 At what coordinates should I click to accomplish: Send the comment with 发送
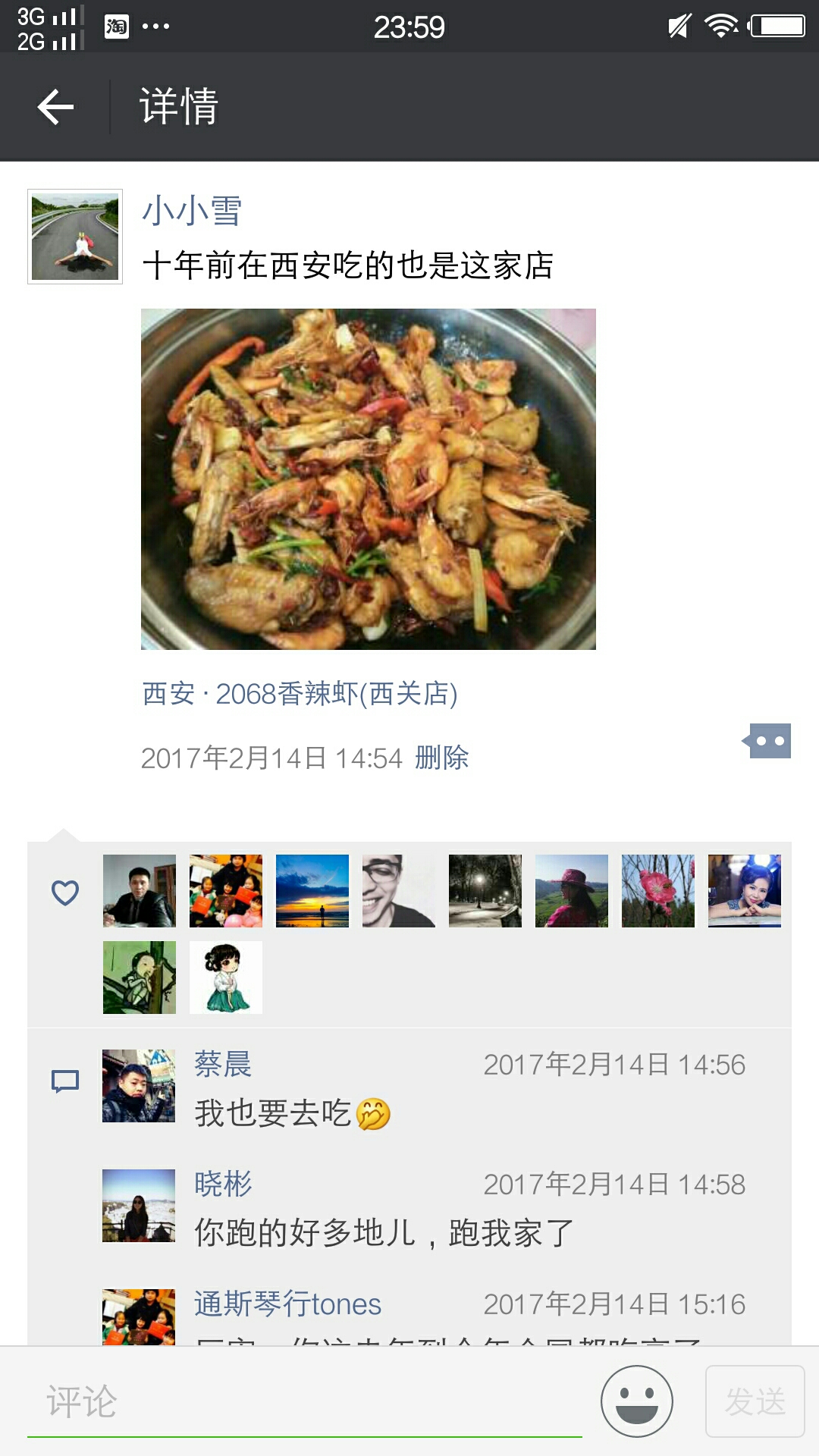coord(755,1401)
